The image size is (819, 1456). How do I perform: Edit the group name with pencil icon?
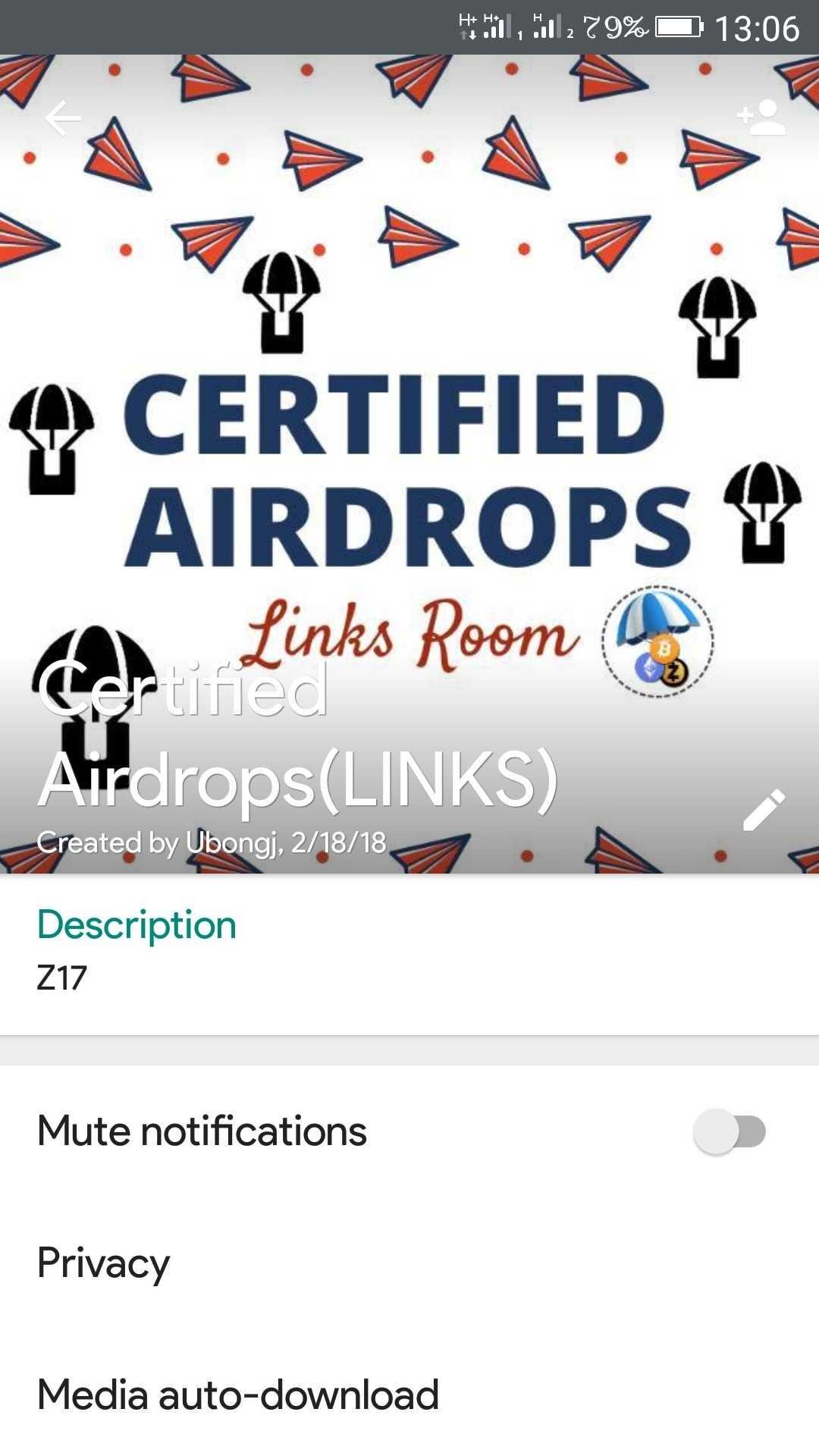coord(764,810)
